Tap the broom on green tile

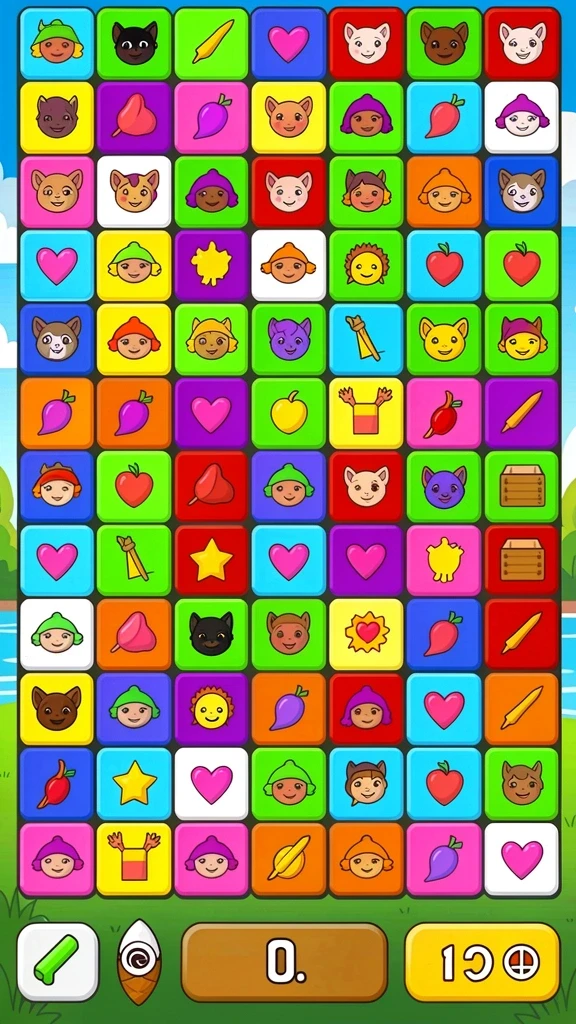pos(135,561)
